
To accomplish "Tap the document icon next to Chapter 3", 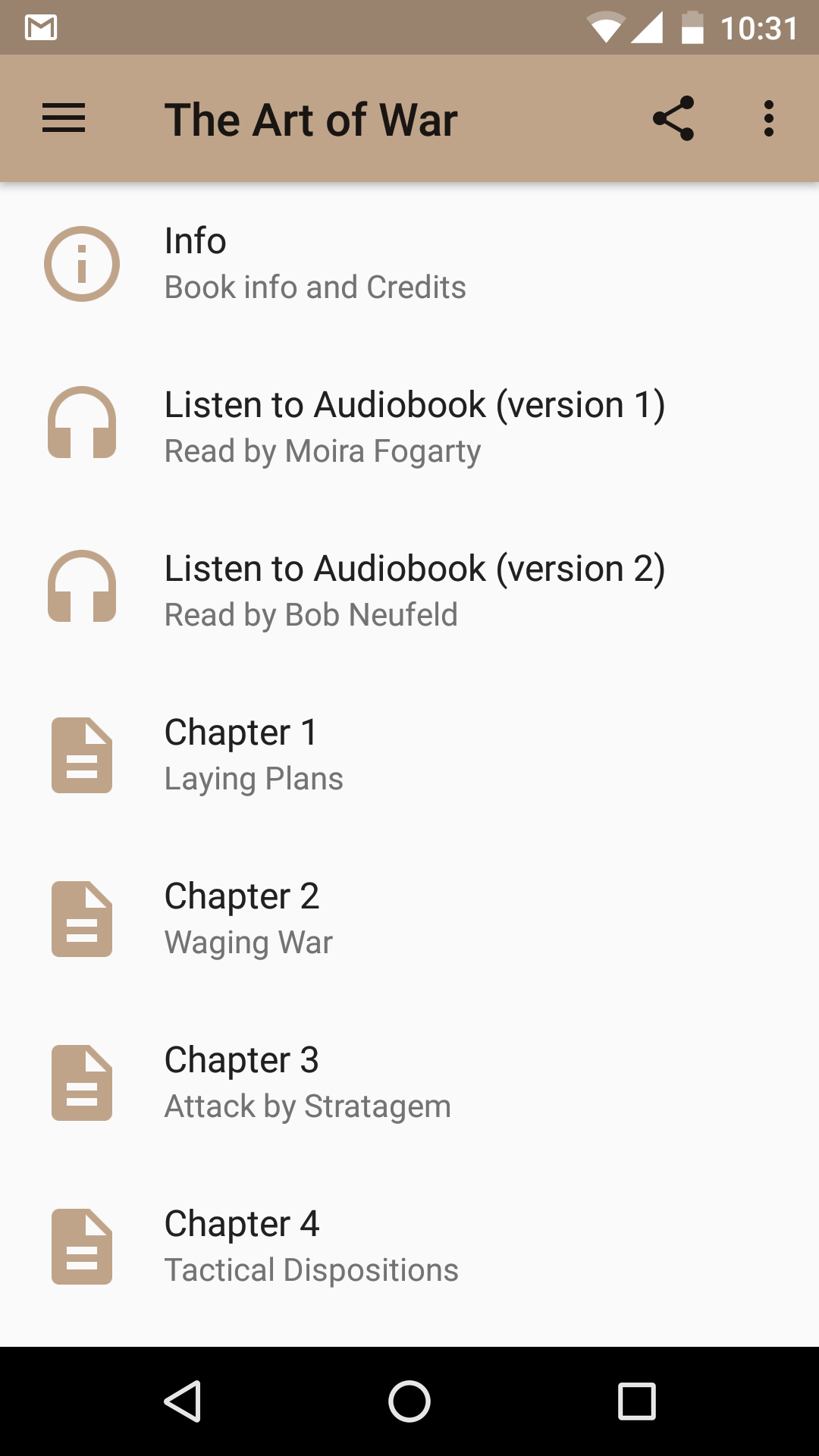I will coord(81,1083).
